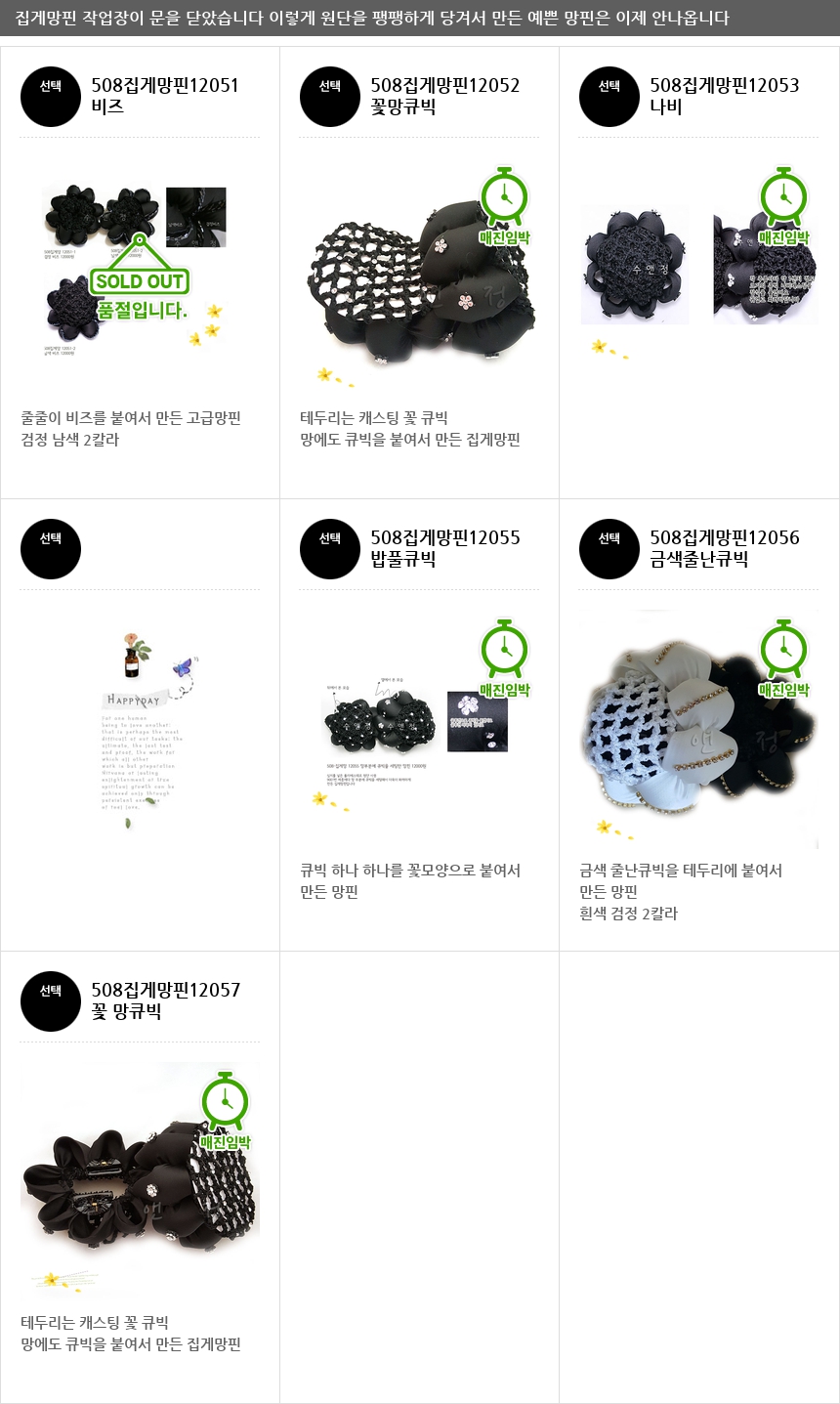Select option 508집게망핀12055 밥풀큐빅

click(x=330, y=549)
